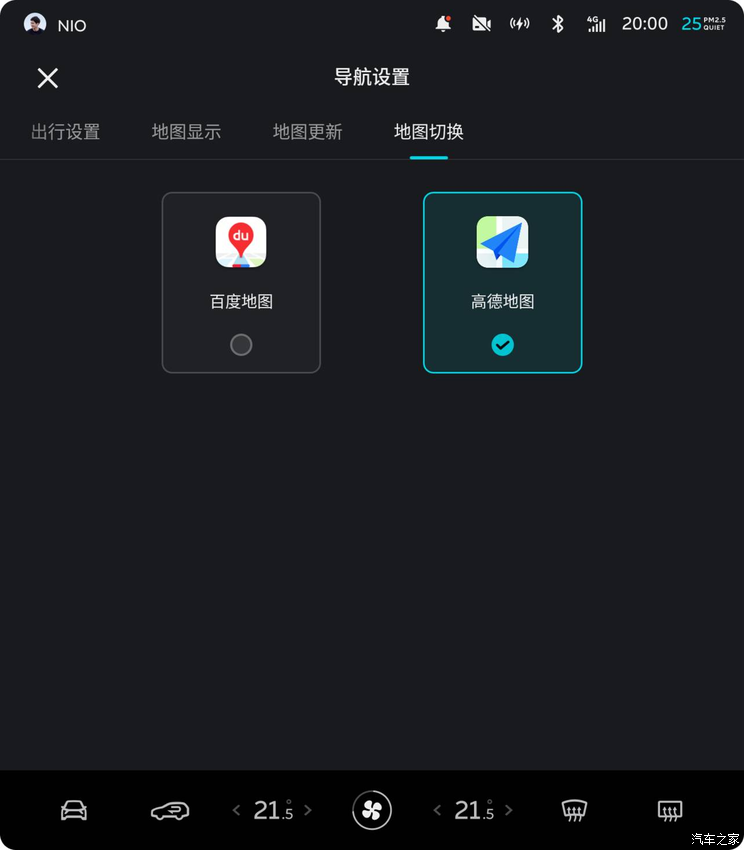Close navigation settings with the X button

[47, 78]
